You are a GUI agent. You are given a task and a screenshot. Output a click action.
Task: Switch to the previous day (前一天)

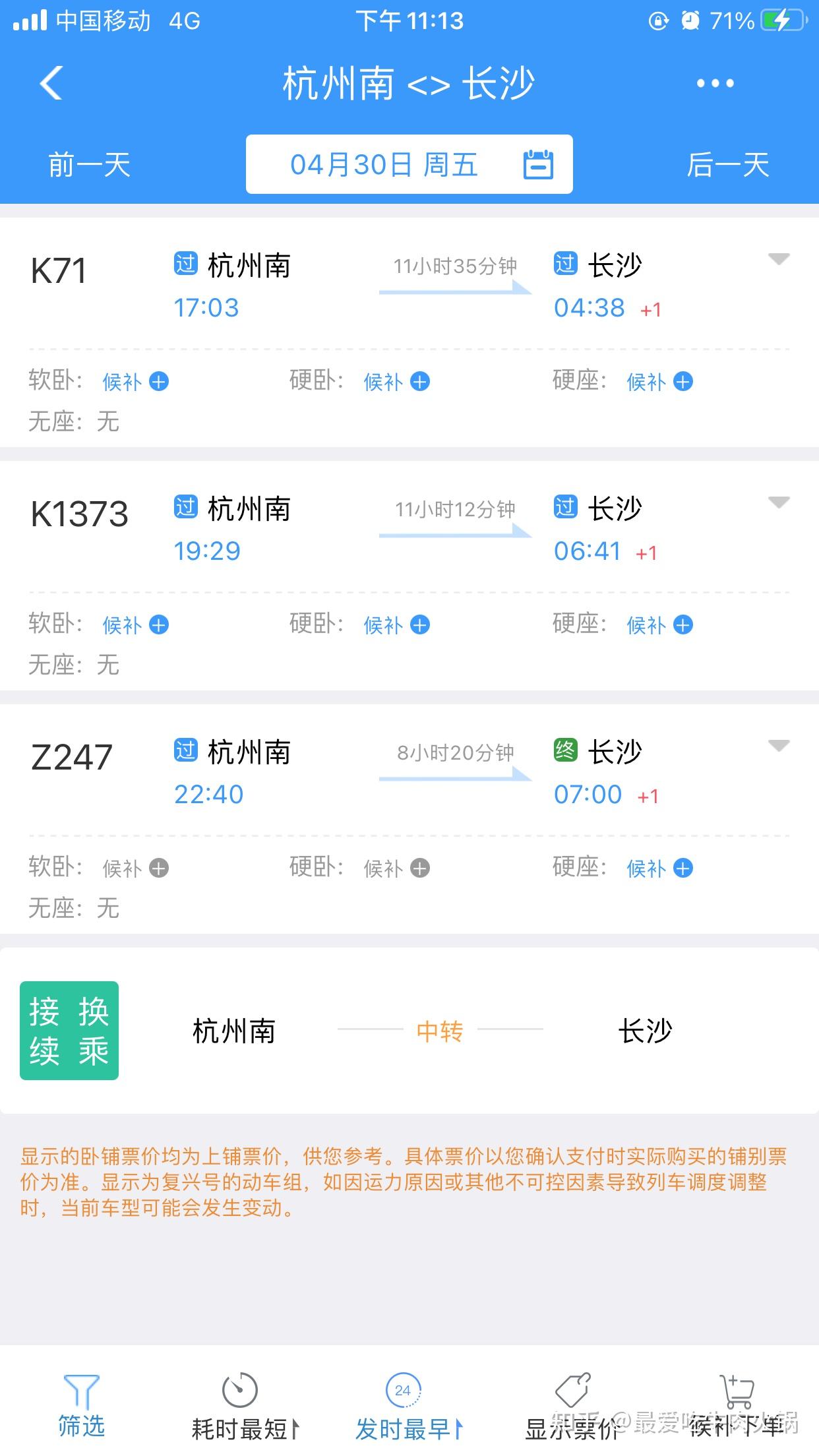(88, 165)
